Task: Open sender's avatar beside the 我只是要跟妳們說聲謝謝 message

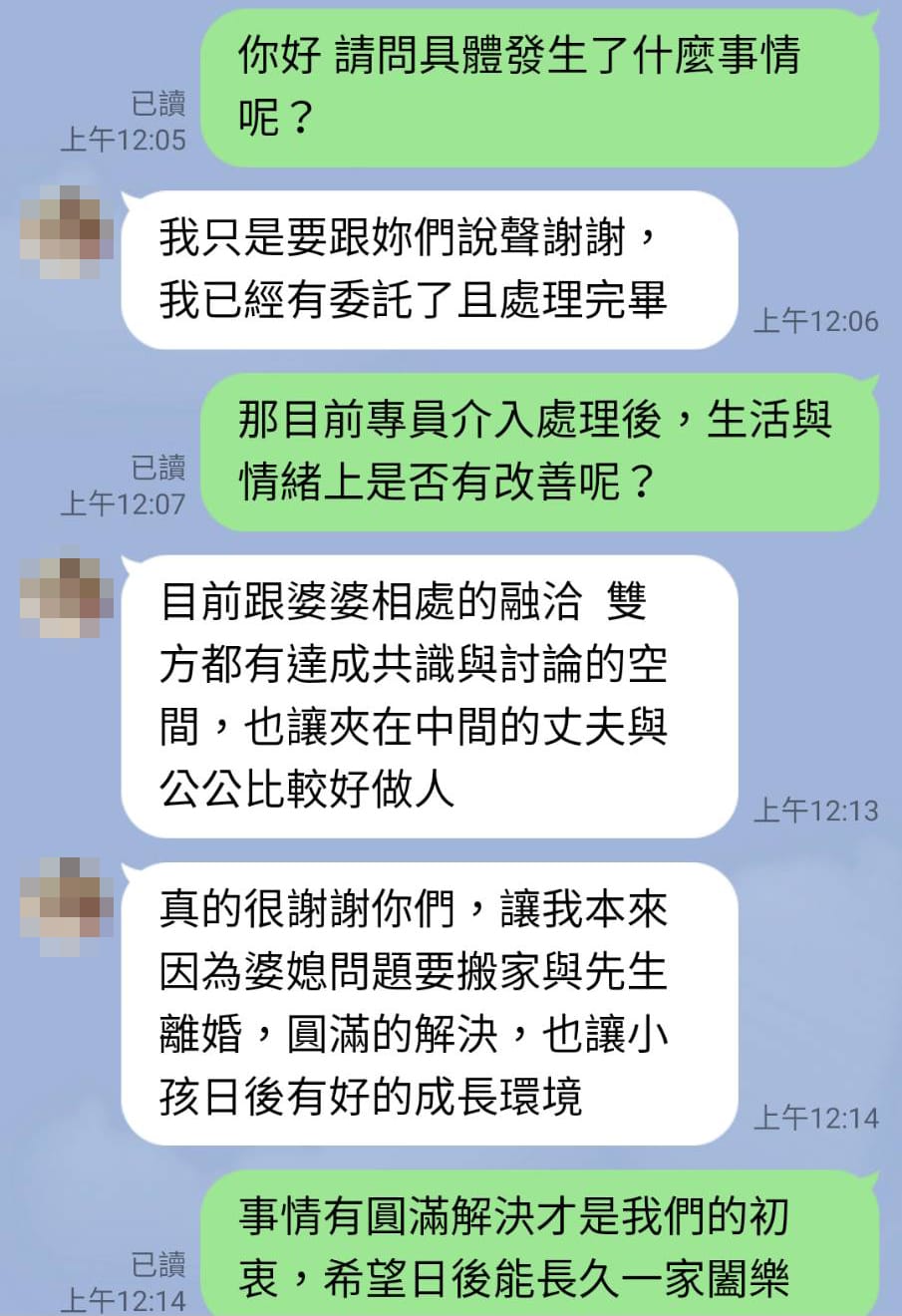Action: pyautogui.click(x=66, y=233)
